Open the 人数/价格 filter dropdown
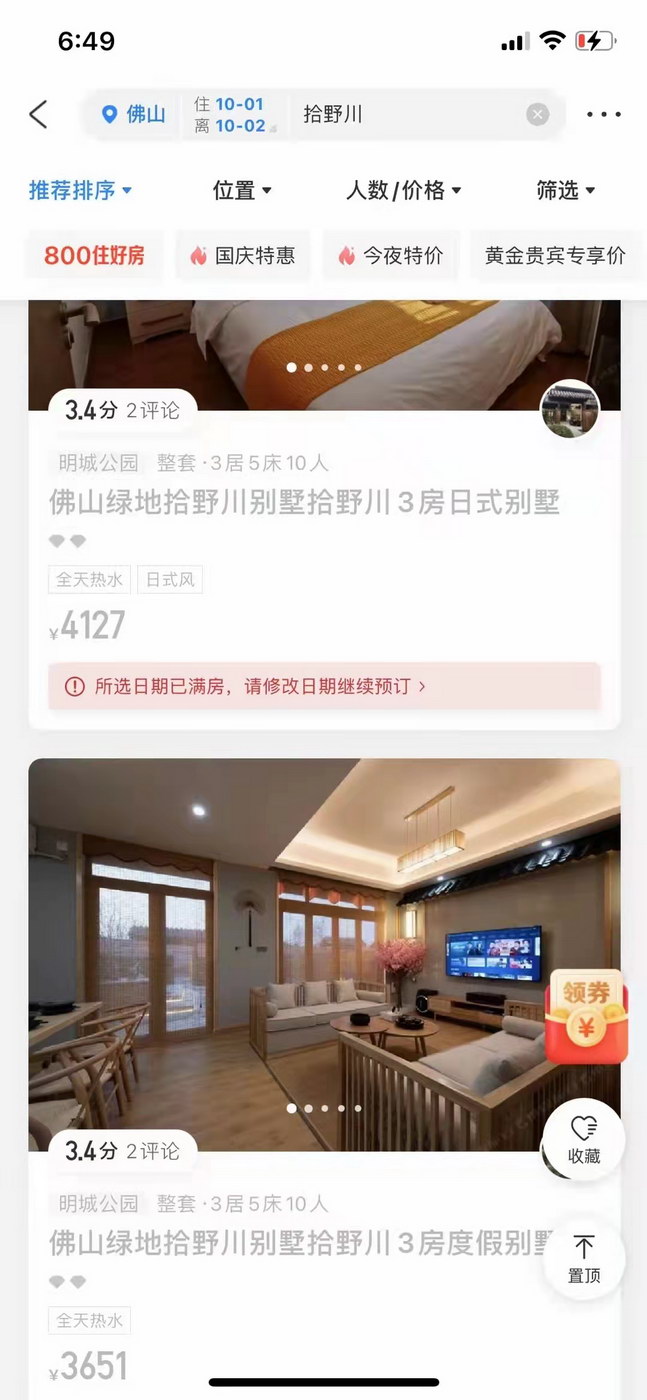 [x=403, y=190]
